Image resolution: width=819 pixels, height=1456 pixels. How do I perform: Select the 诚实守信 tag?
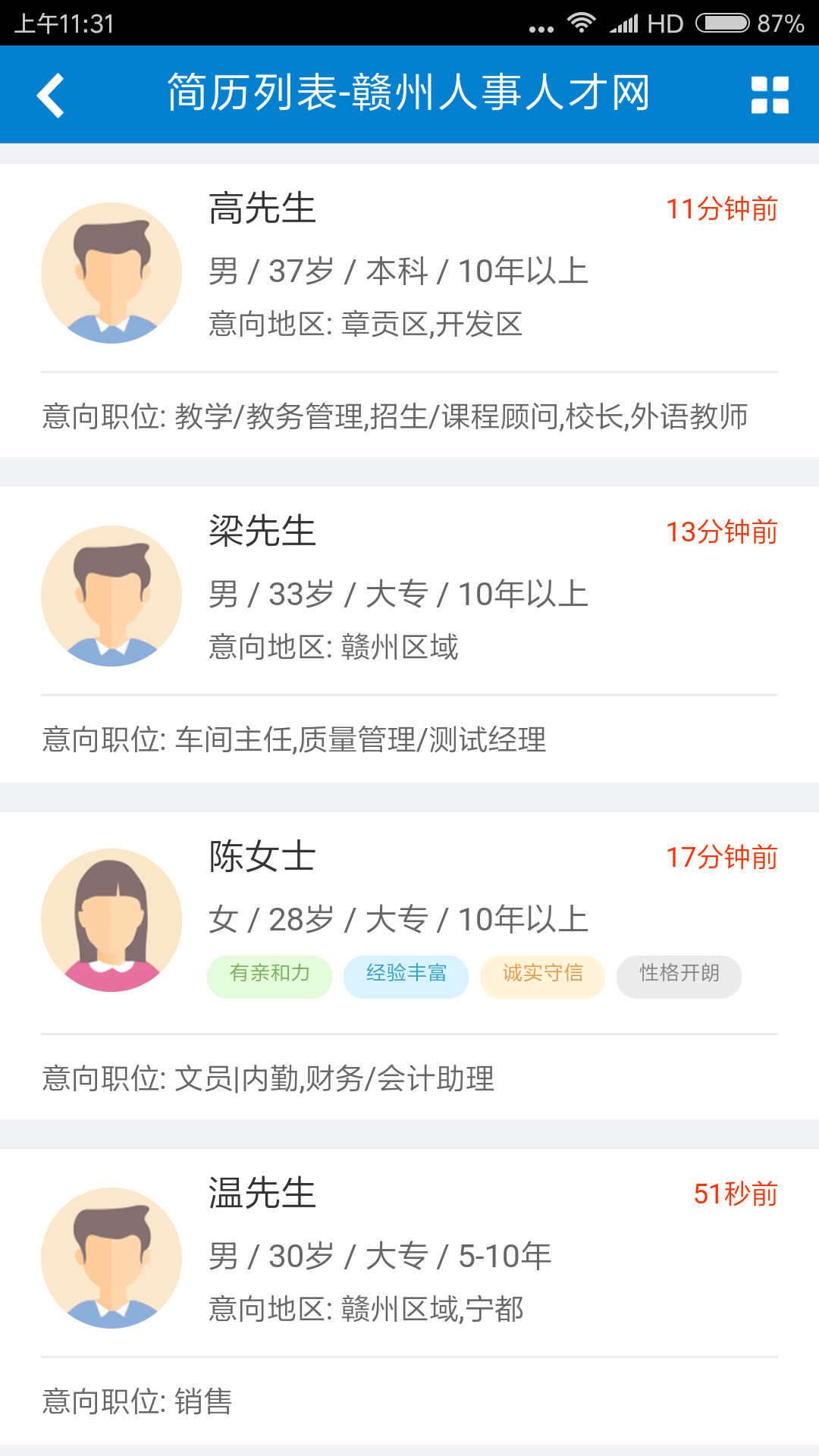click(542, 976)
